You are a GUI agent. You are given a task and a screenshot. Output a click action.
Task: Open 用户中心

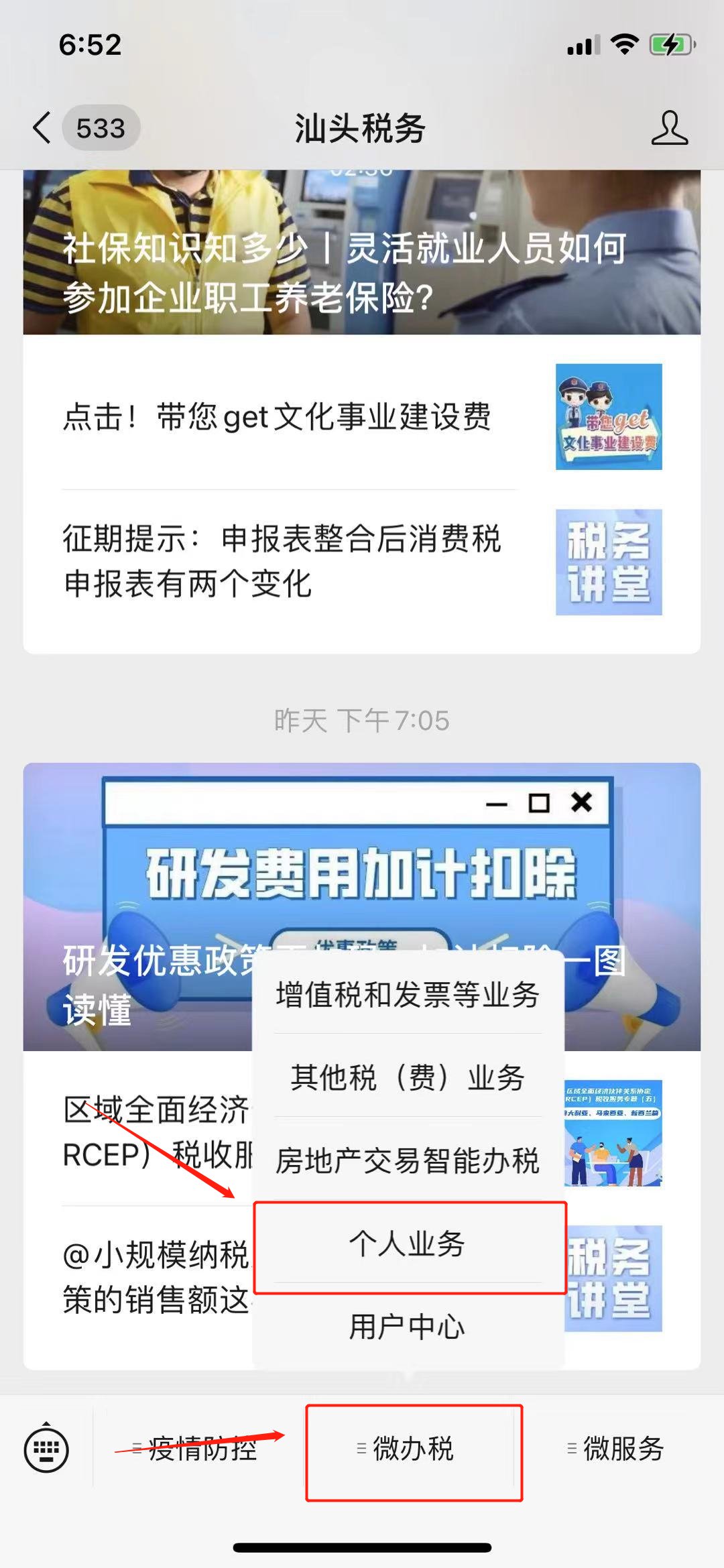(408, 1327)
